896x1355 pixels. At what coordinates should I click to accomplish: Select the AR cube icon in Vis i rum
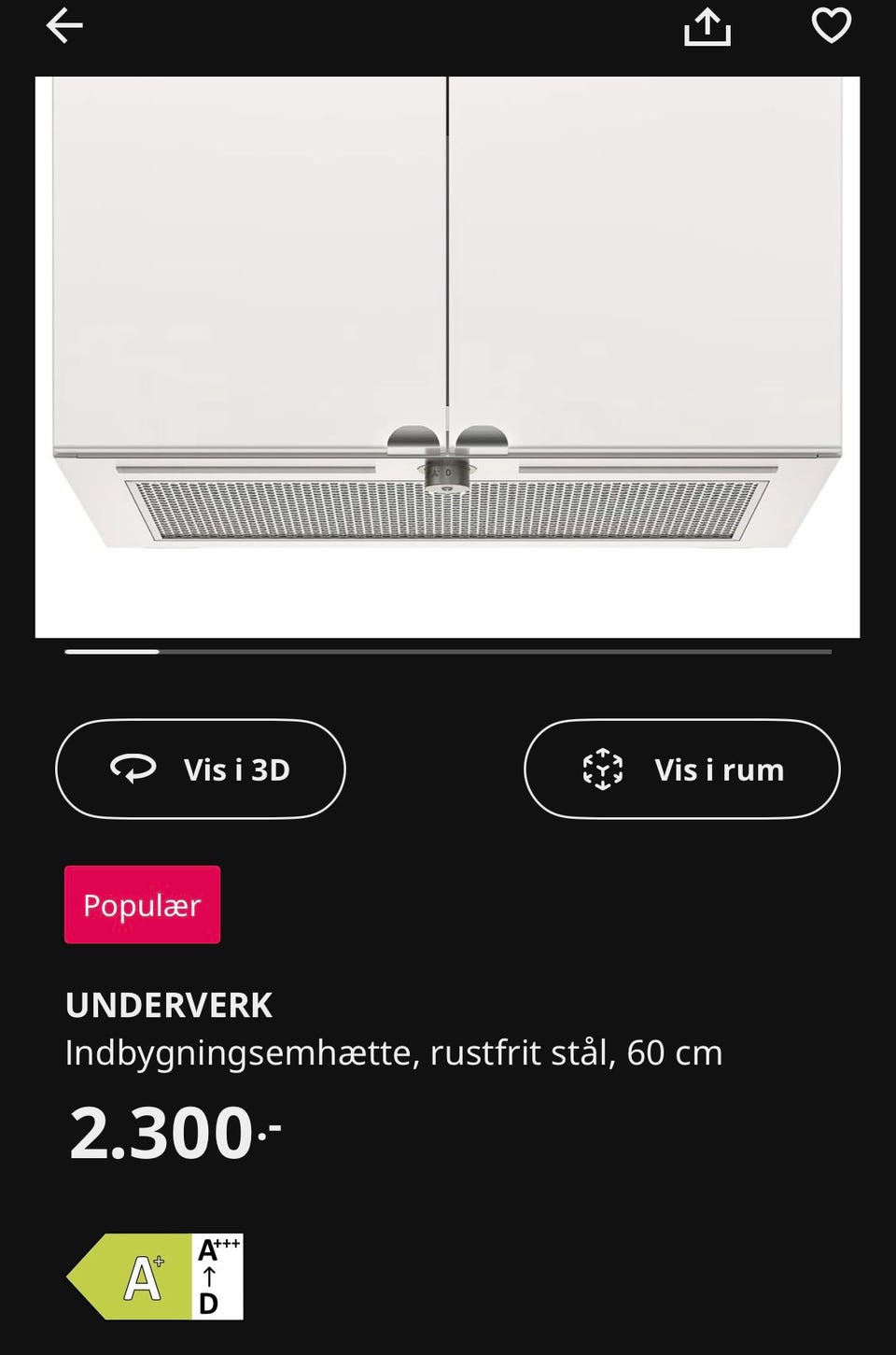coord(605,769)
